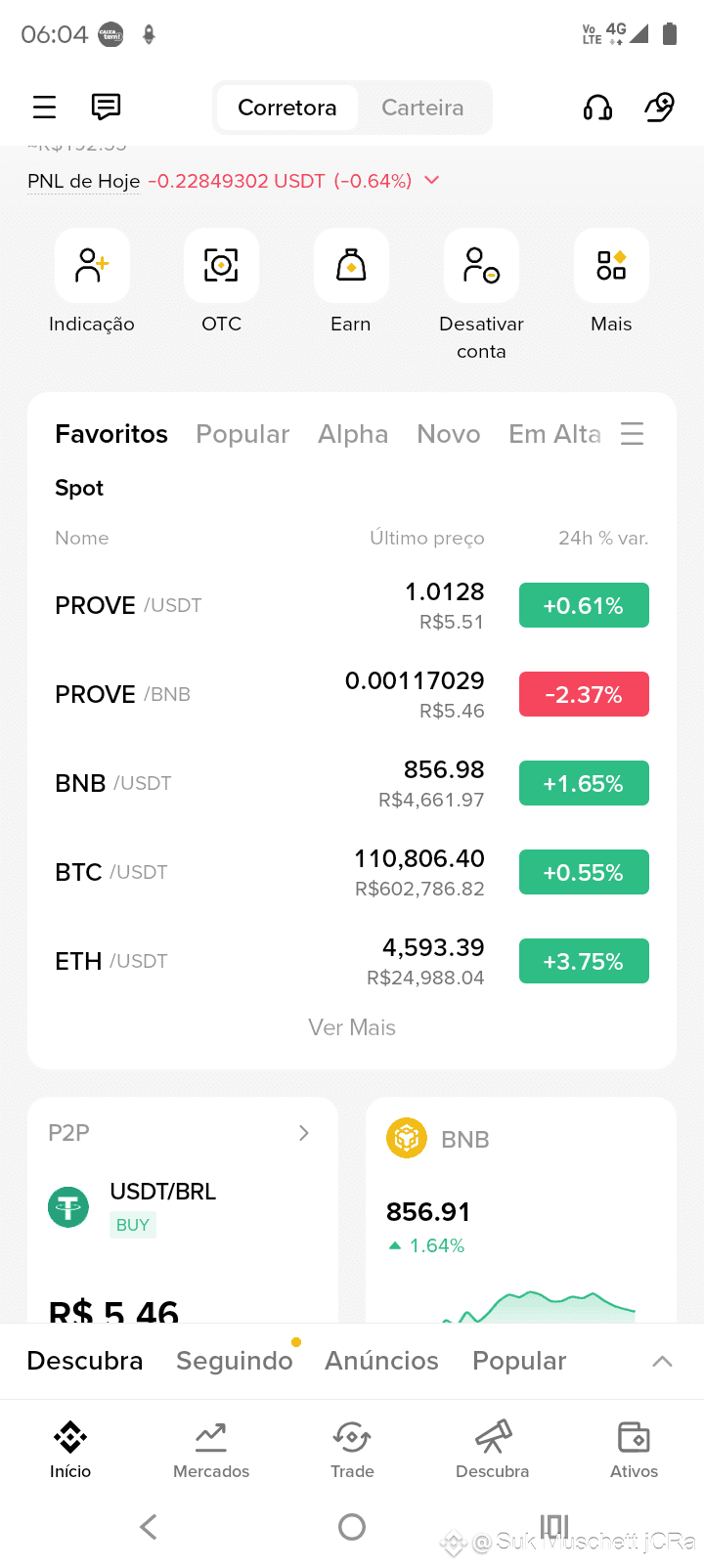
Task: Tap the Mais shortcut
Action: click(611, 283)
